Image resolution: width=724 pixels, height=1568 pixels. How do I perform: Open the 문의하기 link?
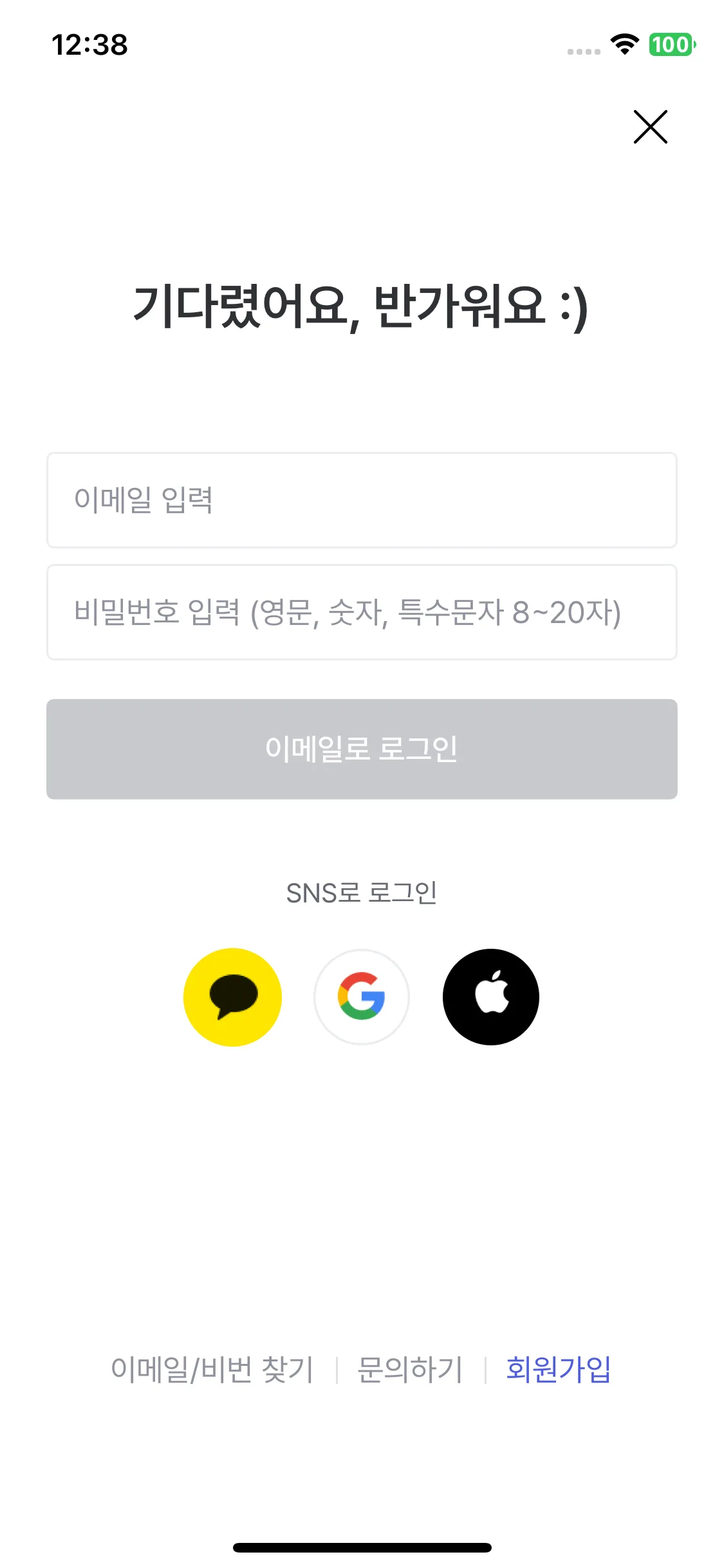click(x=410, y=1369)
